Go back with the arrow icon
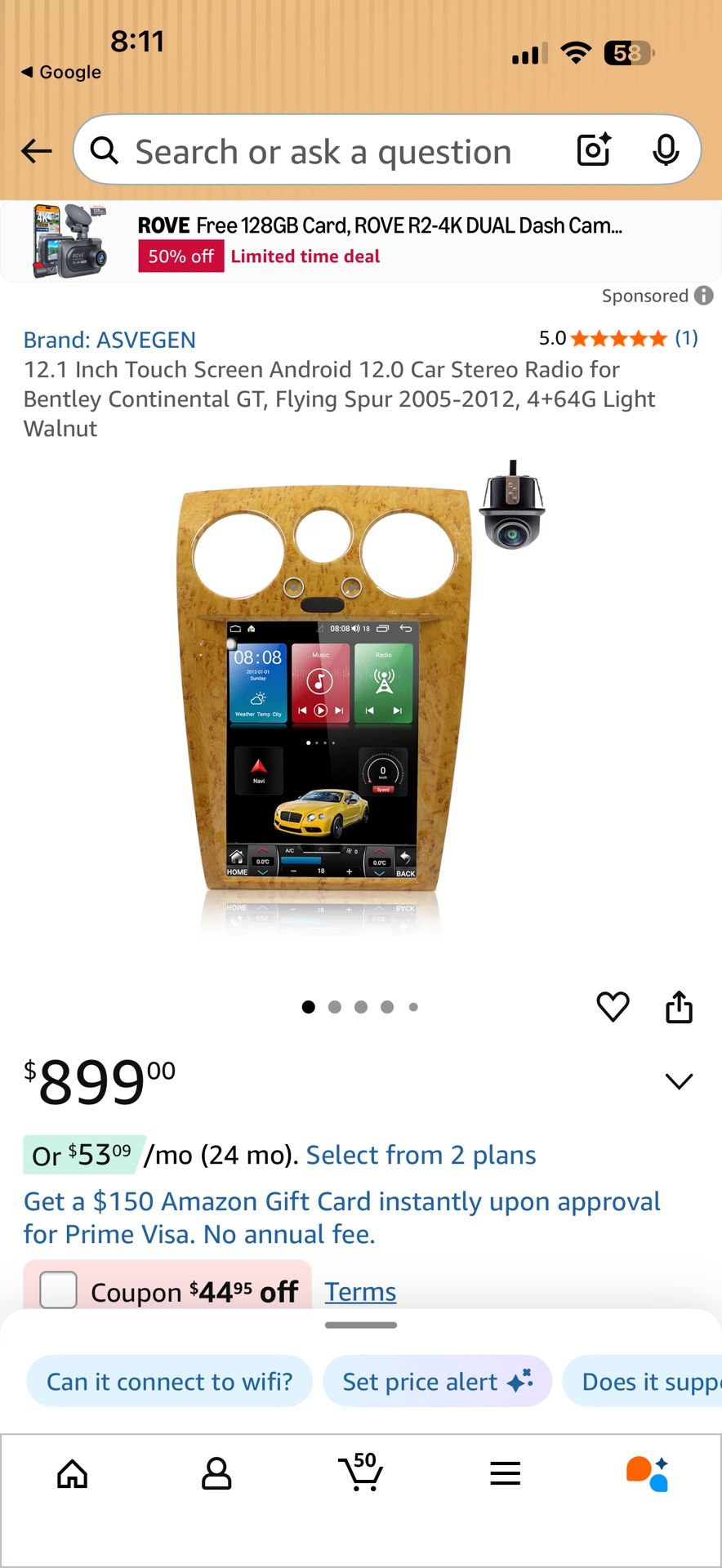Screen dimensions: 722x1568 [x=37, y=150]
